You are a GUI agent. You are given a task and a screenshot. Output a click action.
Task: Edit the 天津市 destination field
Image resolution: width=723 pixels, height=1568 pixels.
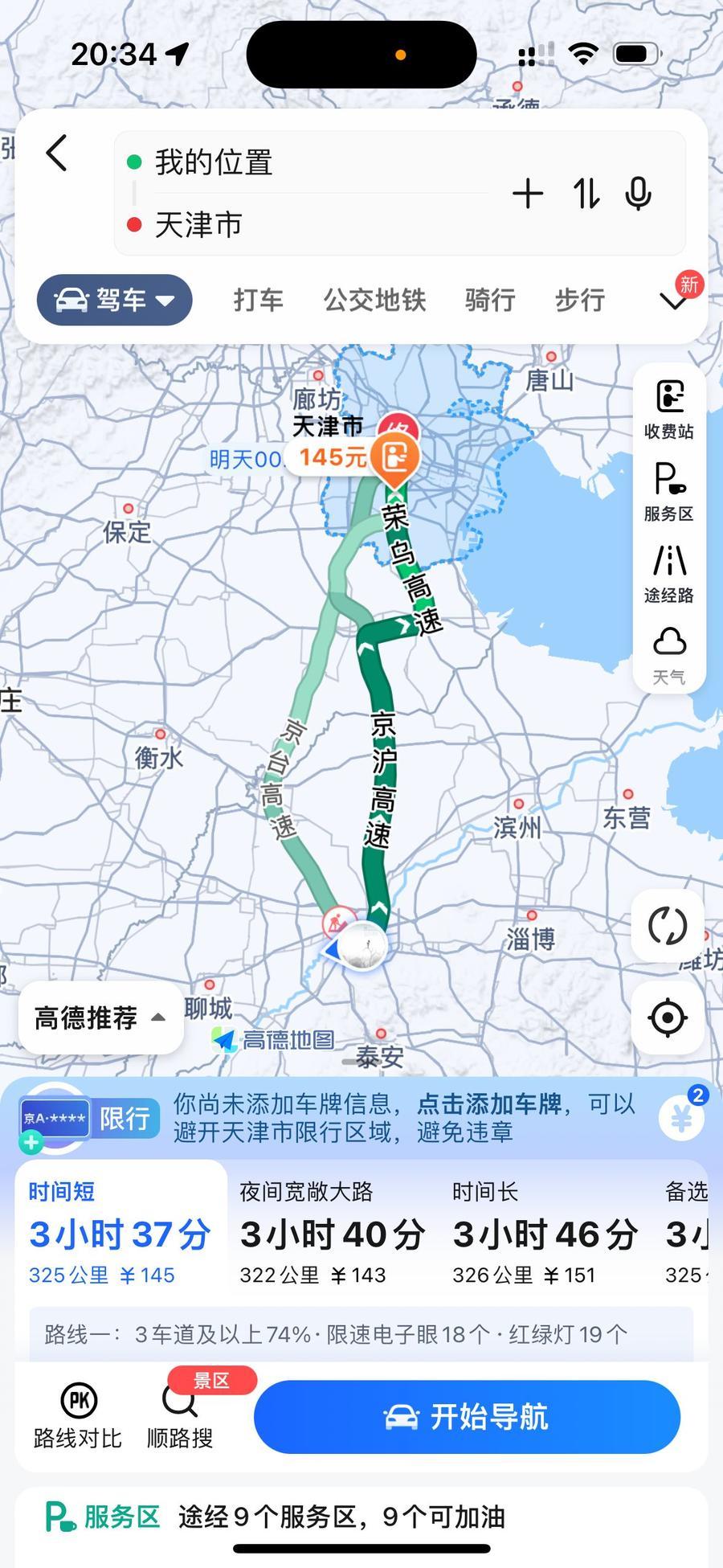click(x=305, y=225)
